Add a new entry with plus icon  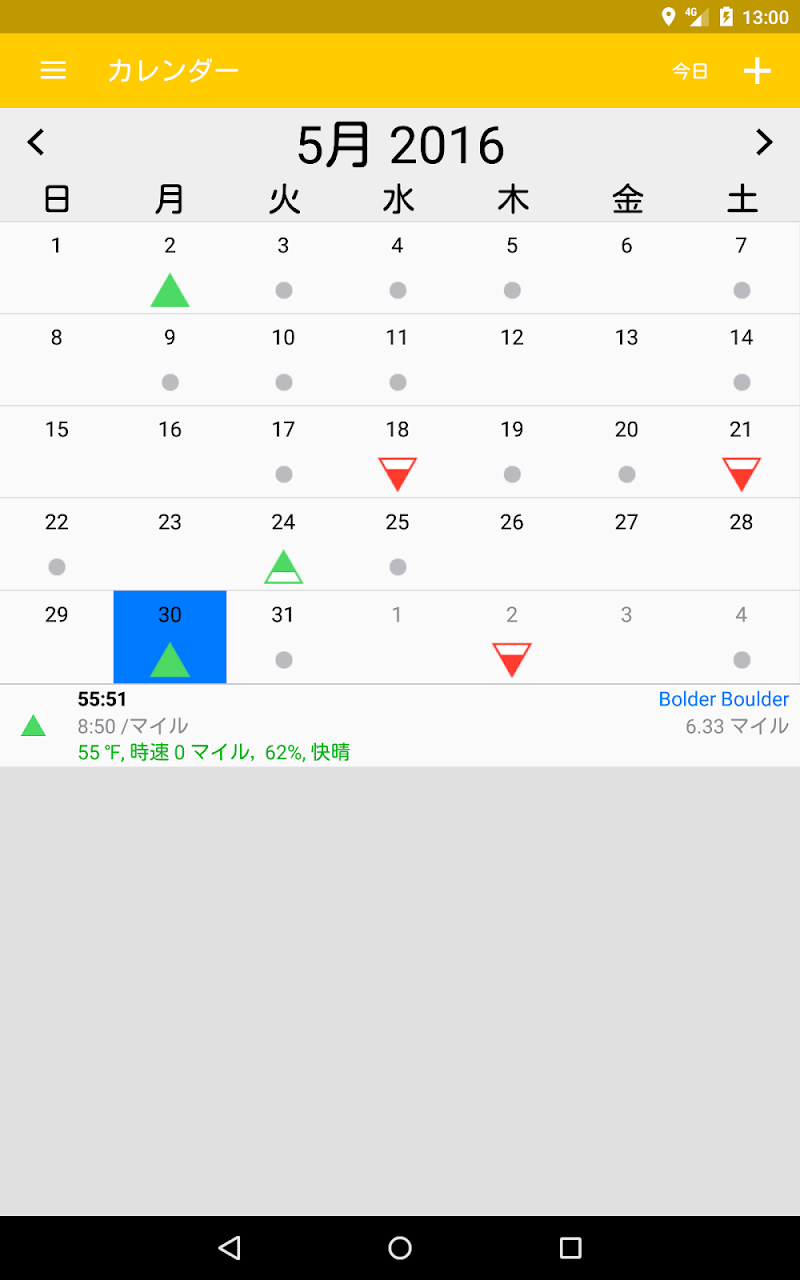point(757,71)
